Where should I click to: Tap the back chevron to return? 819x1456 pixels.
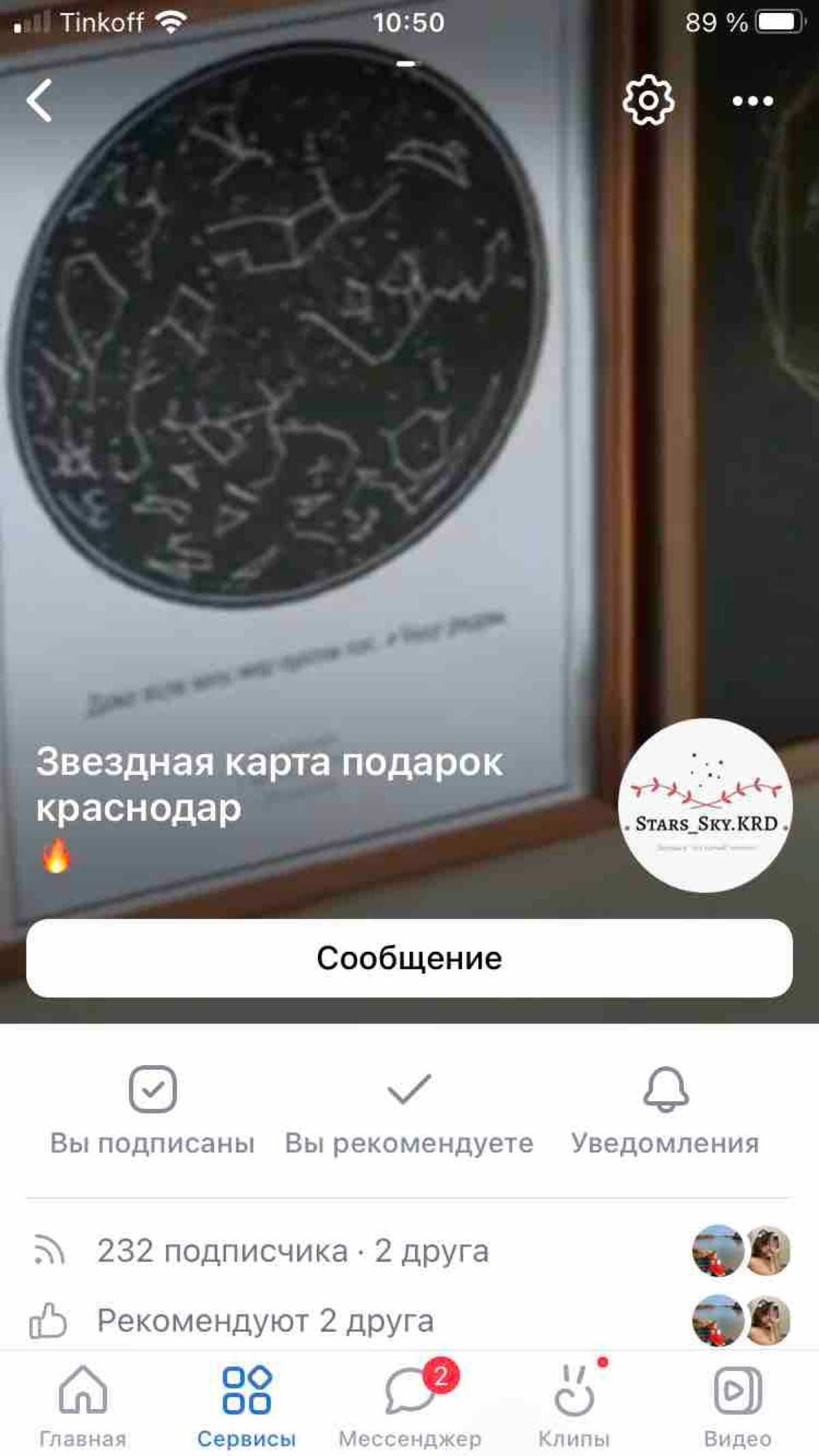38,101
